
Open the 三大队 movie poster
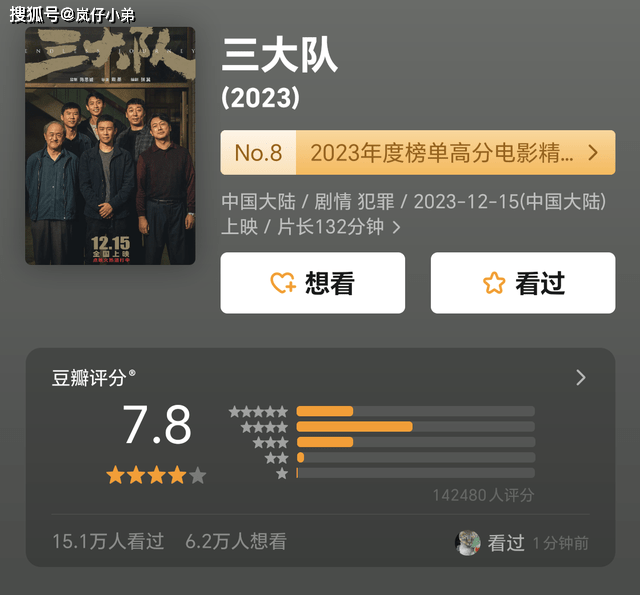[x=110, y=146]
